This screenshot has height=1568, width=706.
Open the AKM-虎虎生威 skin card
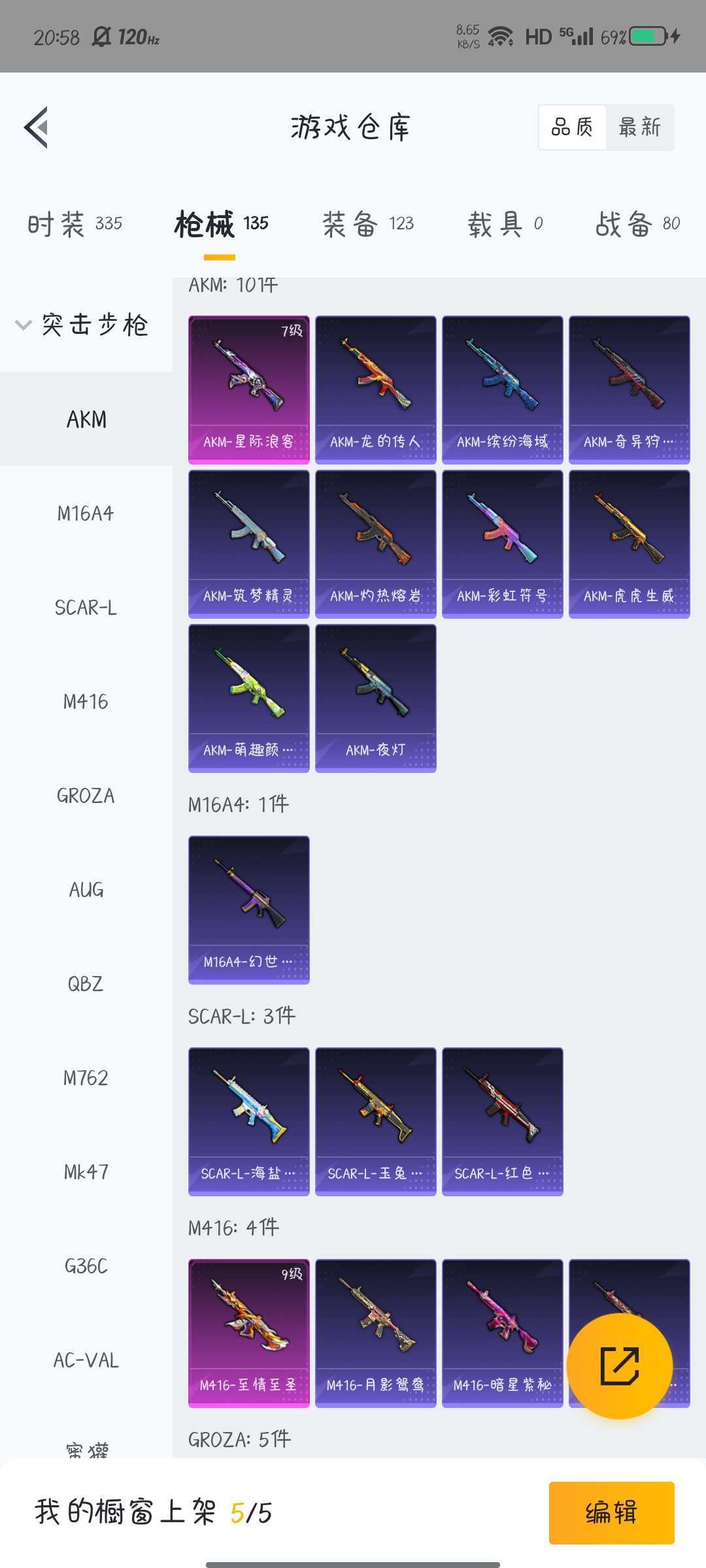(x=630, y=544)
